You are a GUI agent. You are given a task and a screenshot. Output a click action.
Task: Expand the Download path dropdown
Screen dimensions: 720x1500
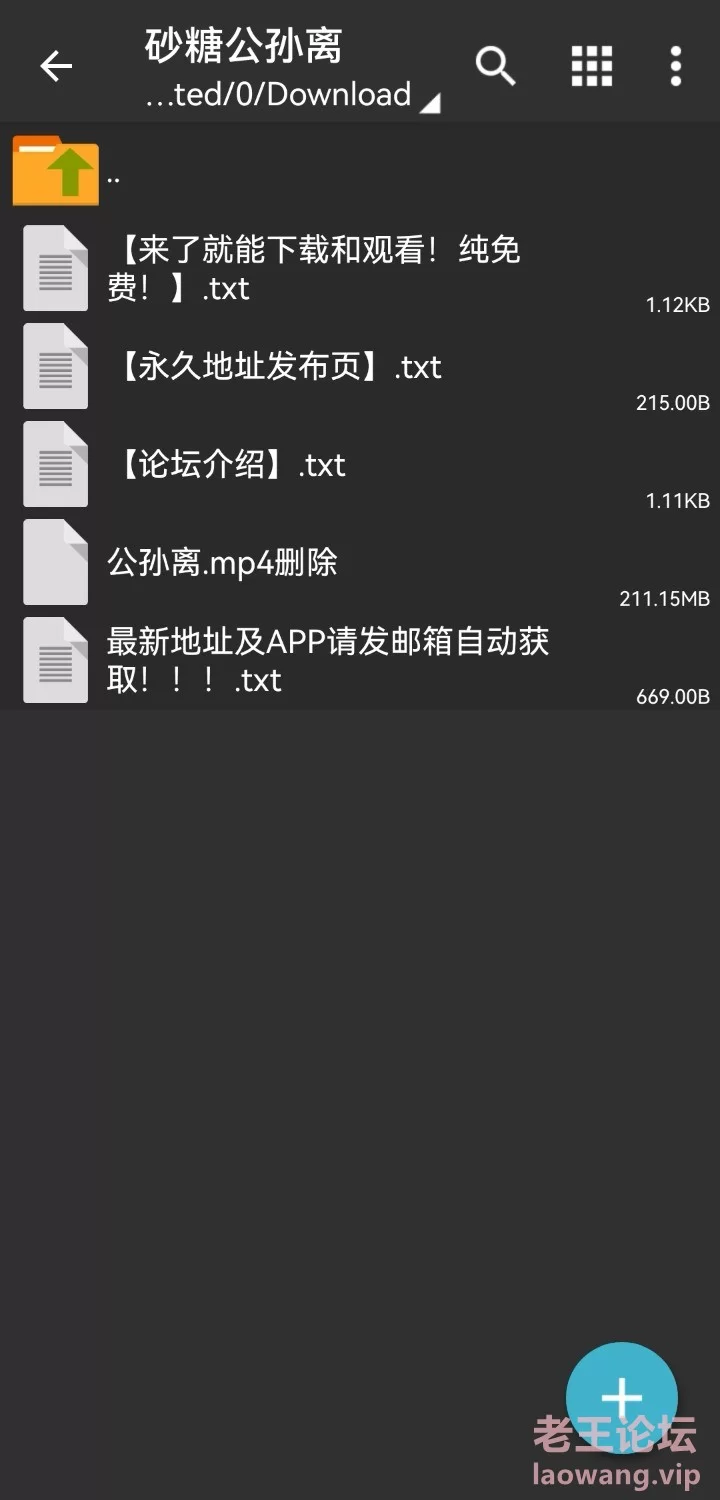(x=290, y=95)
